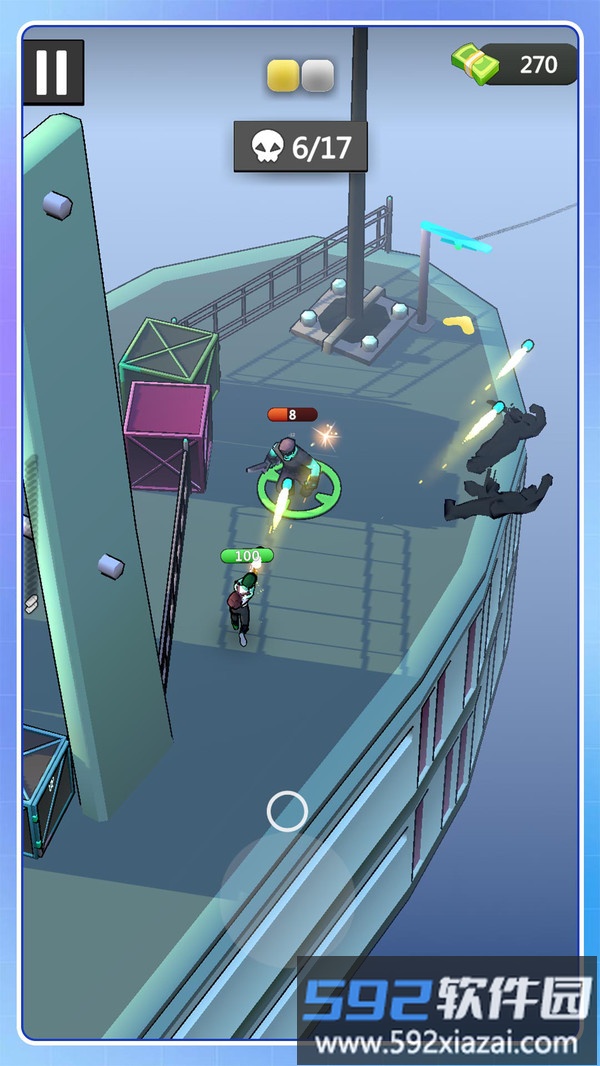Pause the game

tap(53, 72)
